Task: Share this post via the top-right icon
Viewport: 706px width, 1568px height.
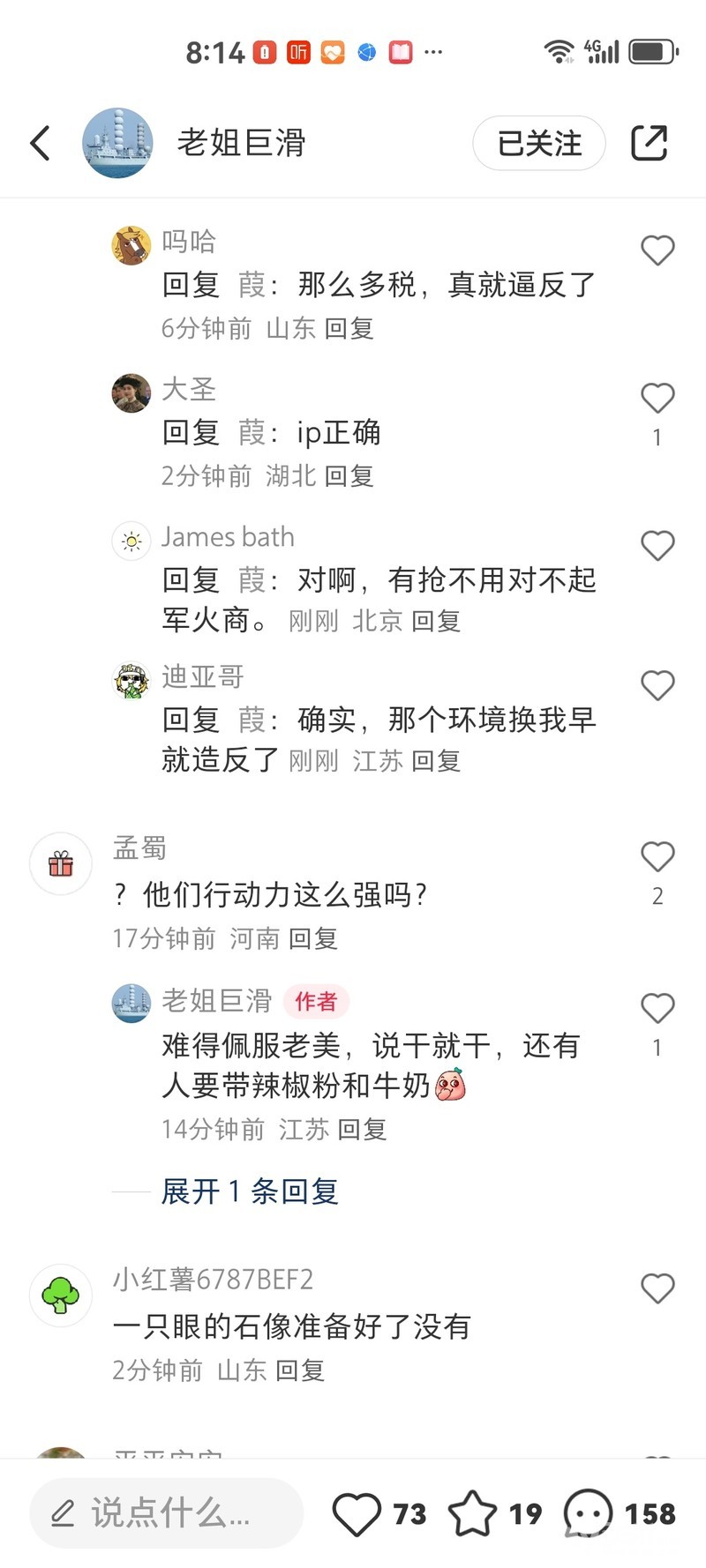Action: tap(649, 143)
